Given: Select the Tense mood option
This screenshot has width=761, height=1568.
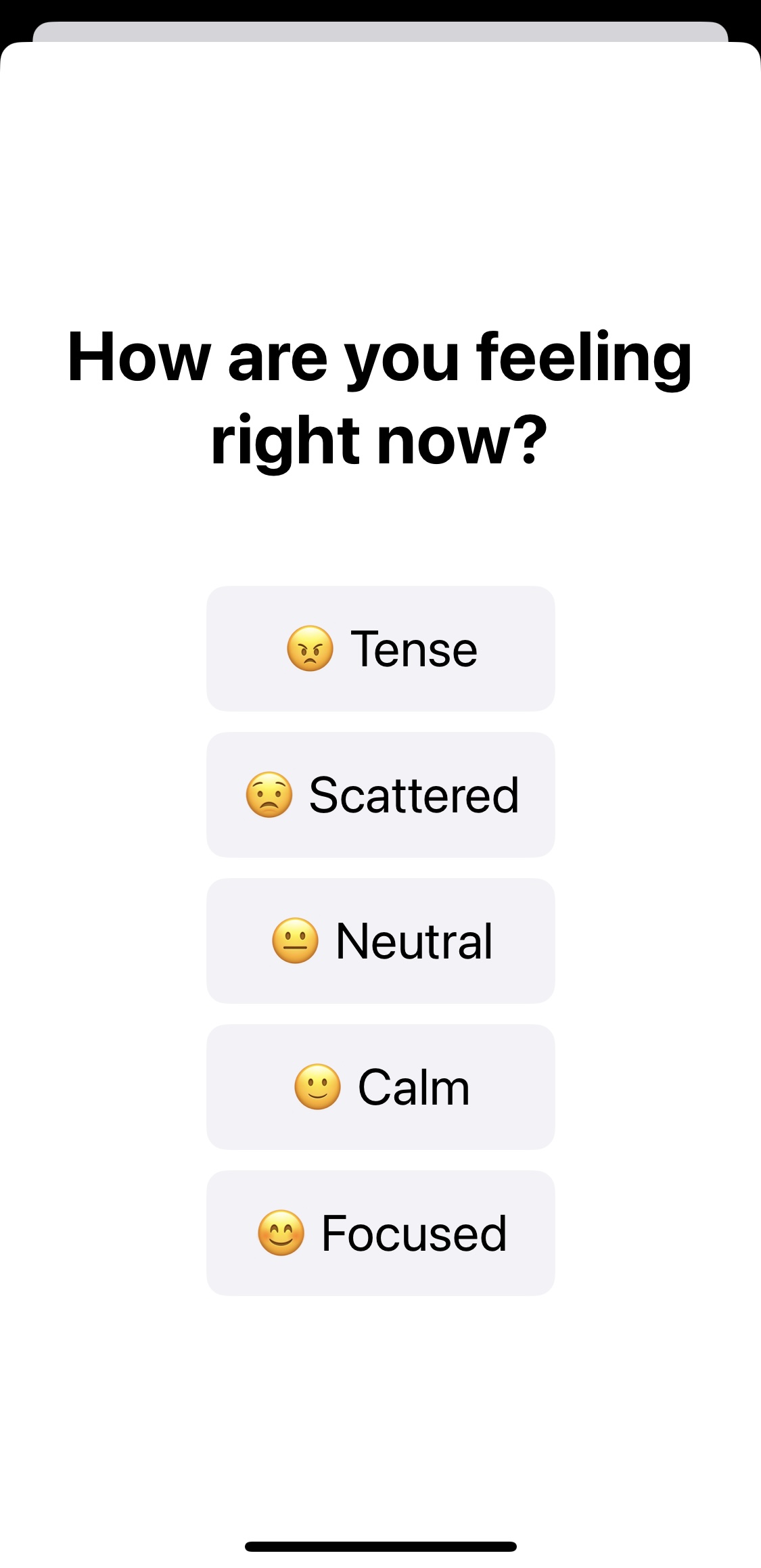Looking at the screenshot, I should 380,649.
